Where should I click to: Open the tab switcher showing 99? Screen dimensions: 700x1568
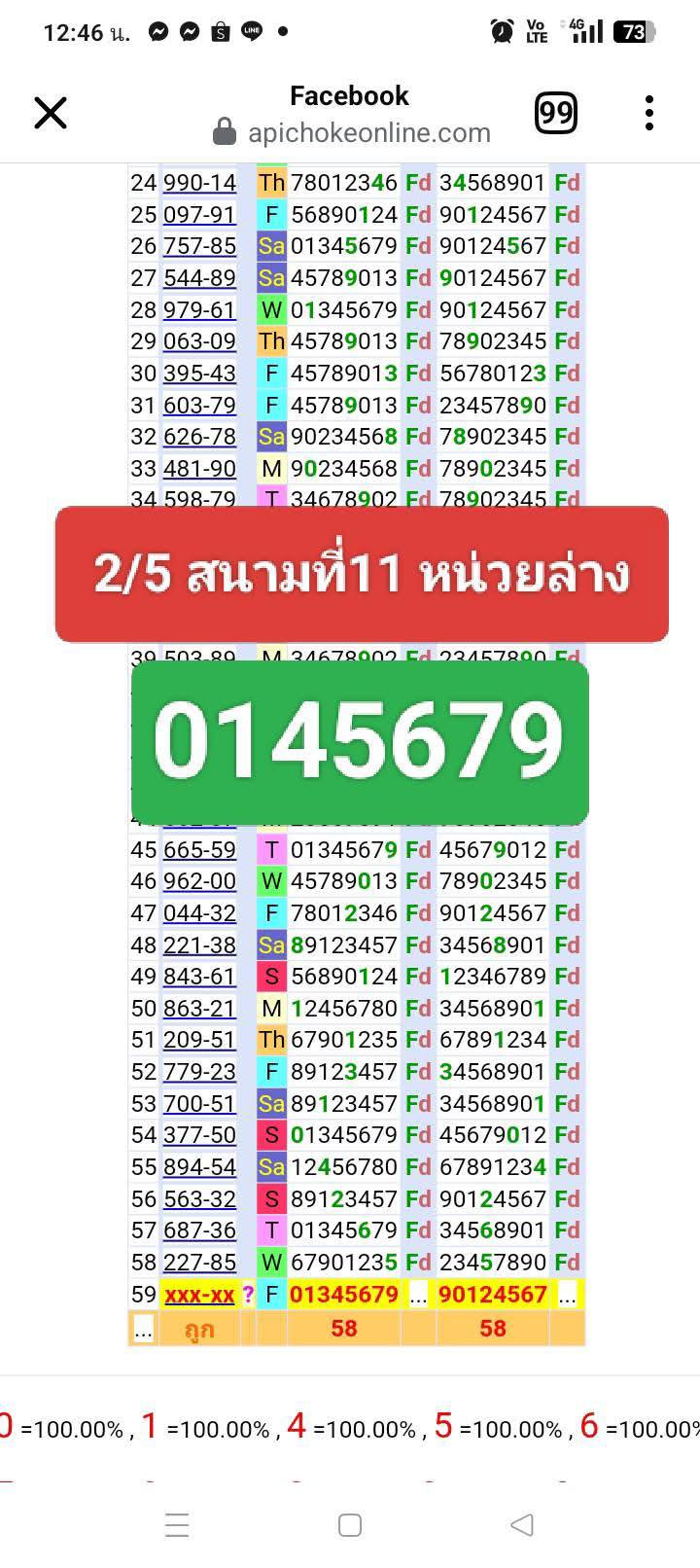pos(556,114)
